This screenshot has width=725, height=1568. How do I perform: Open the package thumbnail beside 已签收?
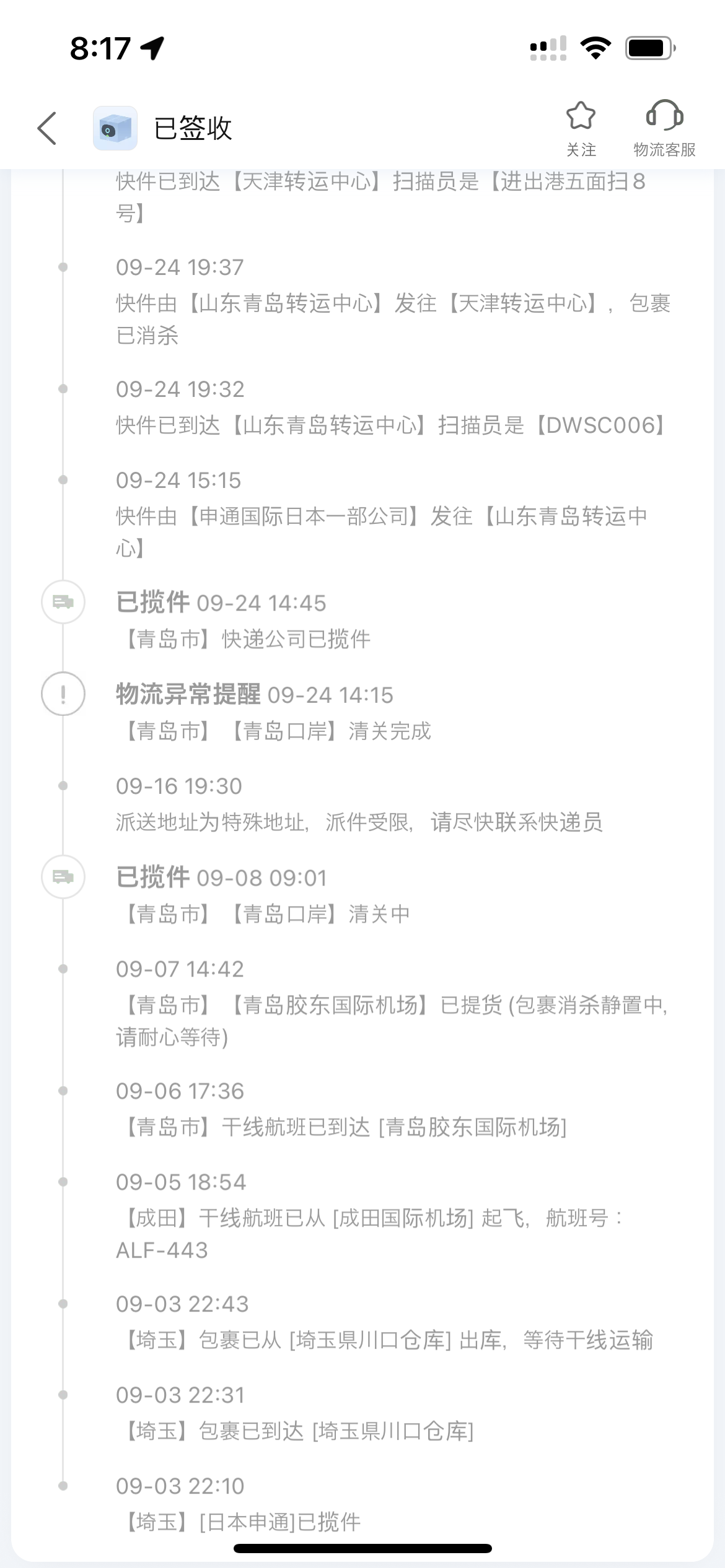[x=115, y=128]
